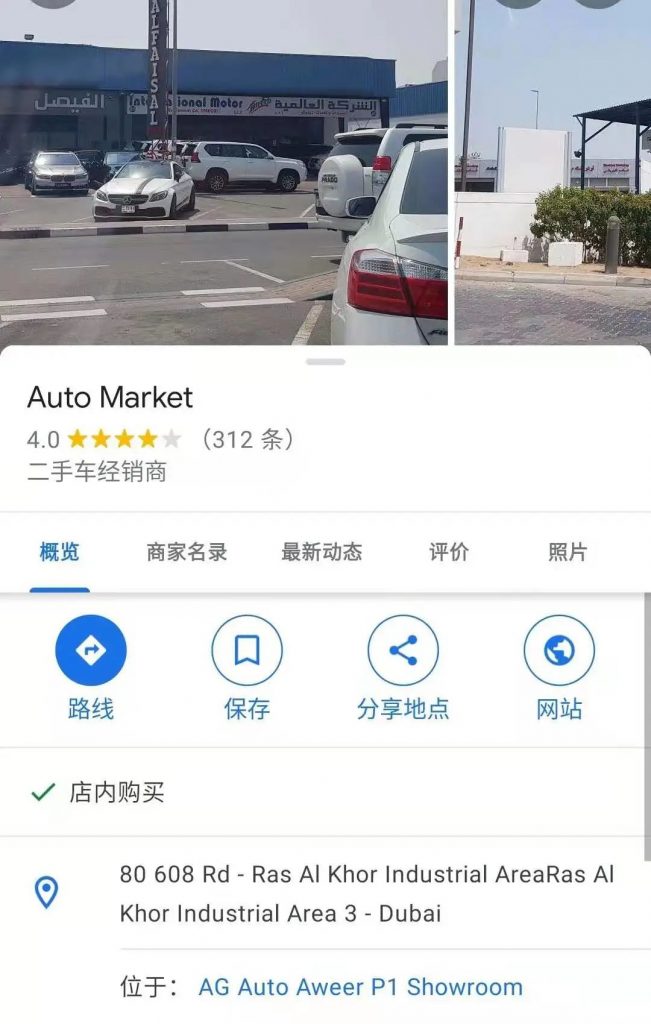This screenshot has width=651, height=1024.
Task: Tap the 80 608 Rd address row
Action: [366, 893]
